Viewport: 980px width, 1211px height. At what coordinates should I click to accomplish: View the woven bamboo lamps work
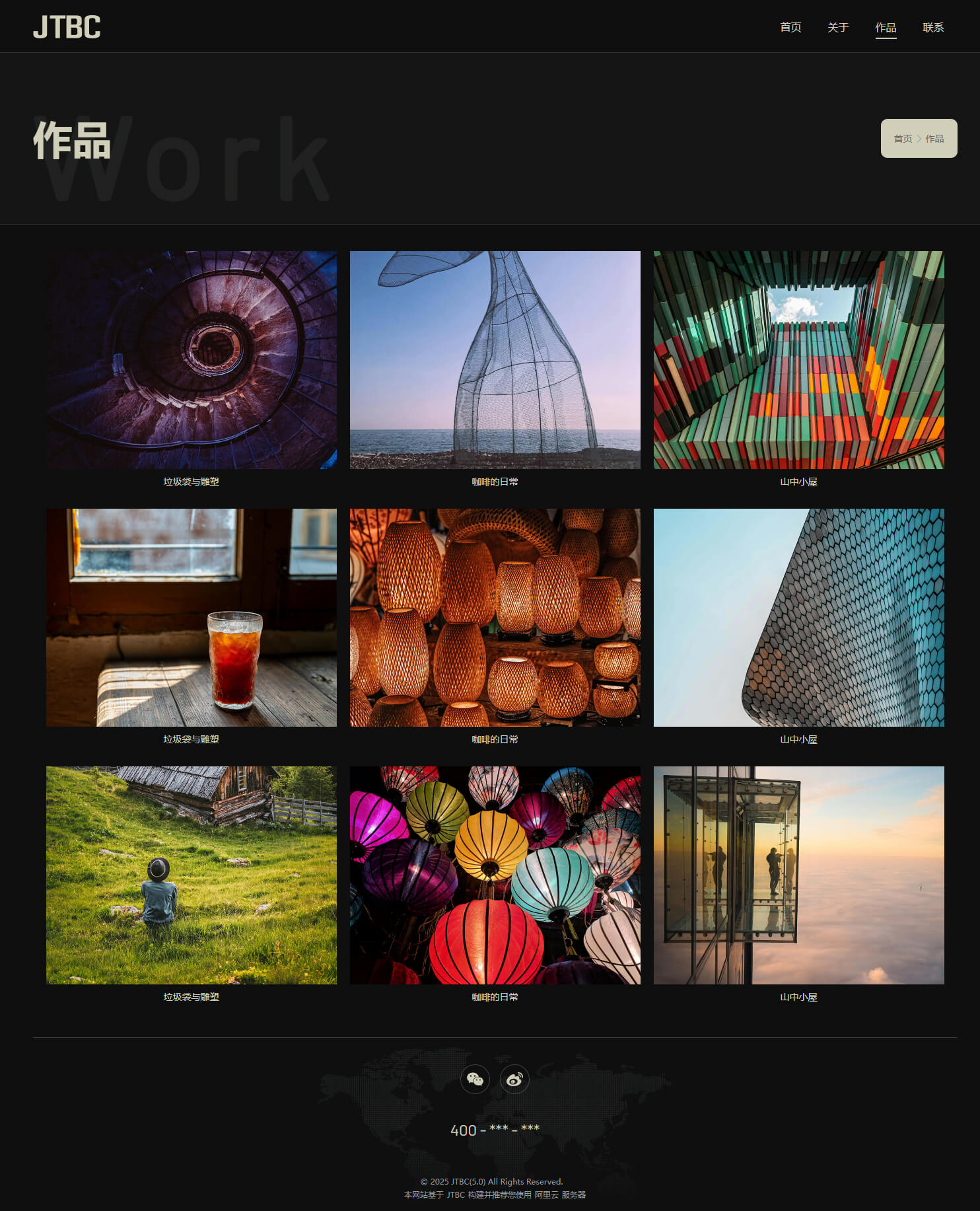[x=495, y=617]
